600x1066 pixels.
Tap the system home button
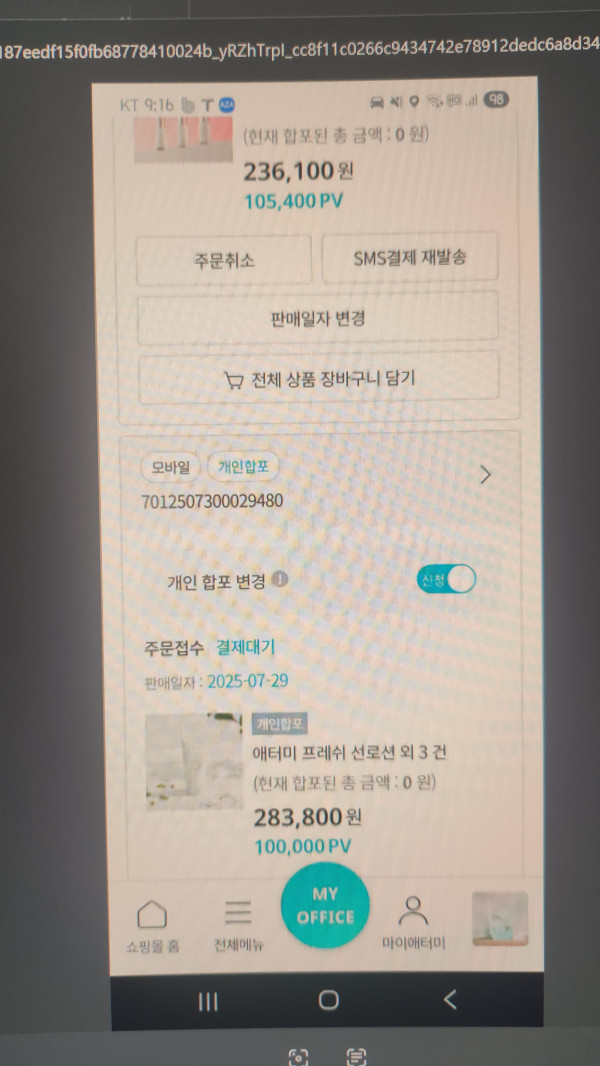[328, 1000]
